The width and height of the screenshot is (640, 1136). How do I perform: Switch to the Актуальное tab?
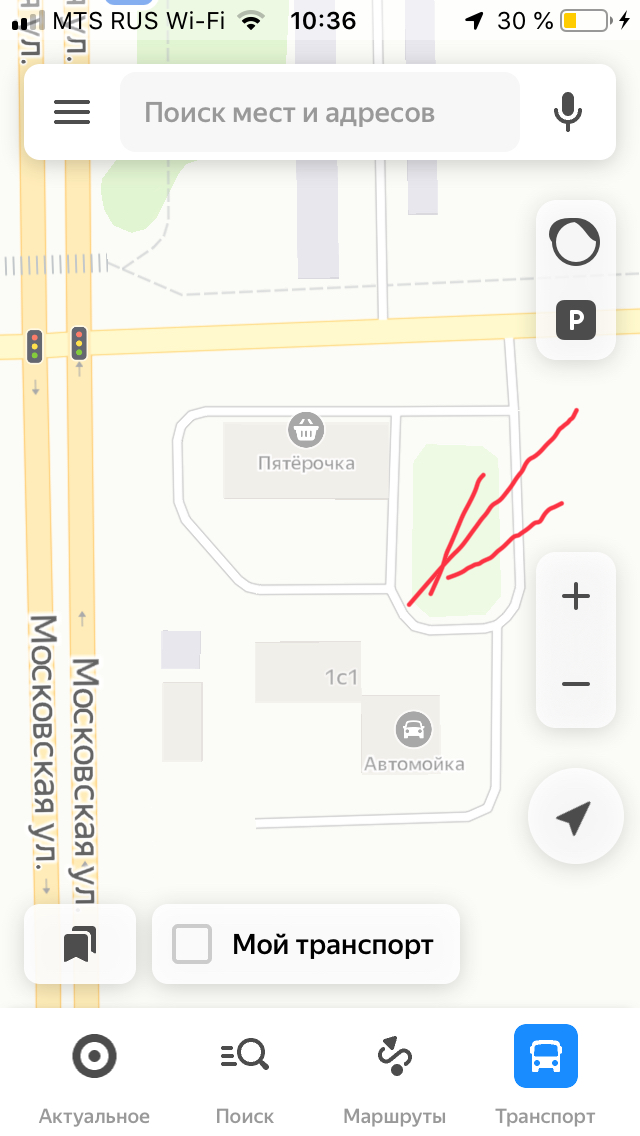coord(94,1072)
